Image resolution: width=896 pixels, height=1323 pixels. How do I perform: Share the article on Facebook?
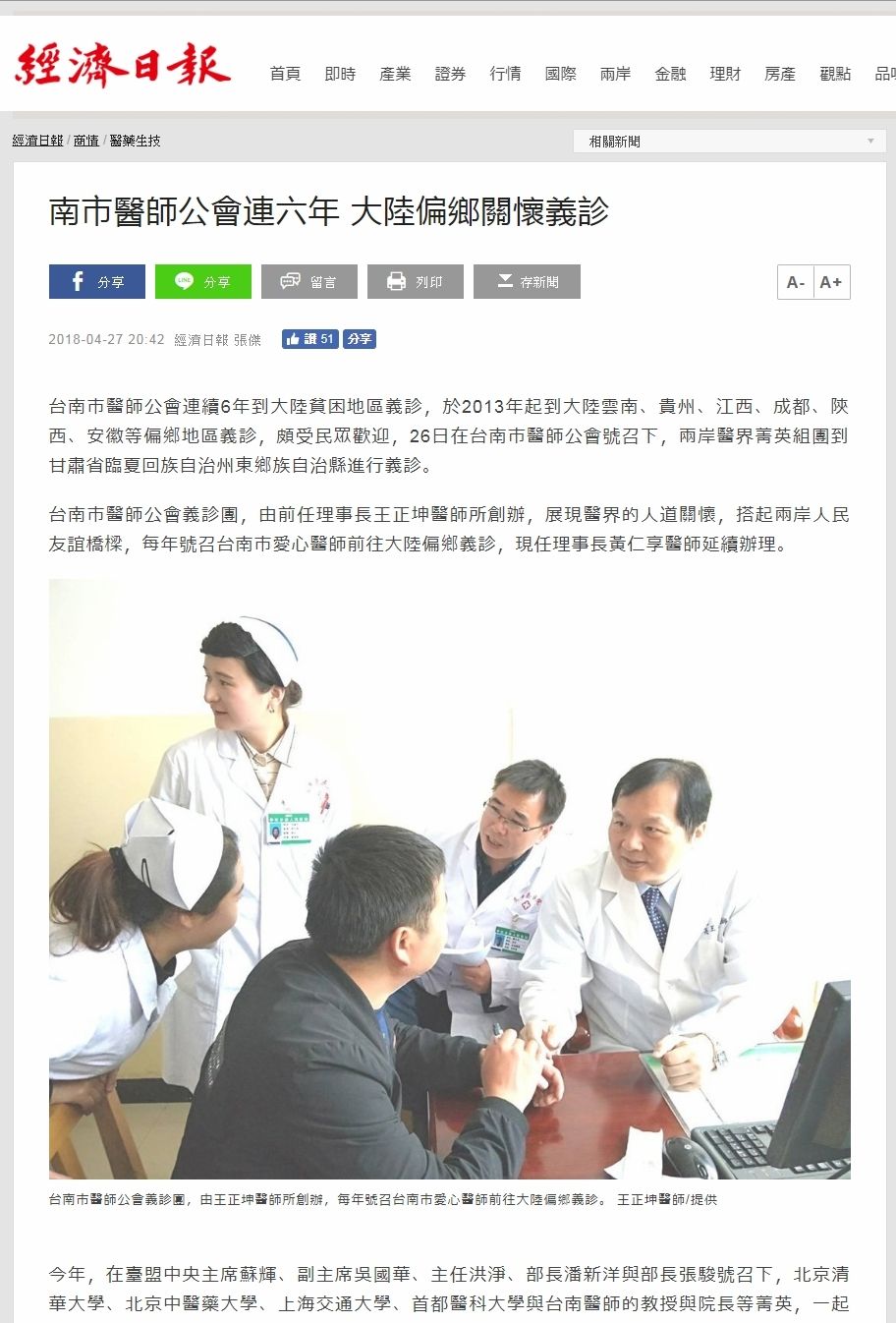pos(97,282)
